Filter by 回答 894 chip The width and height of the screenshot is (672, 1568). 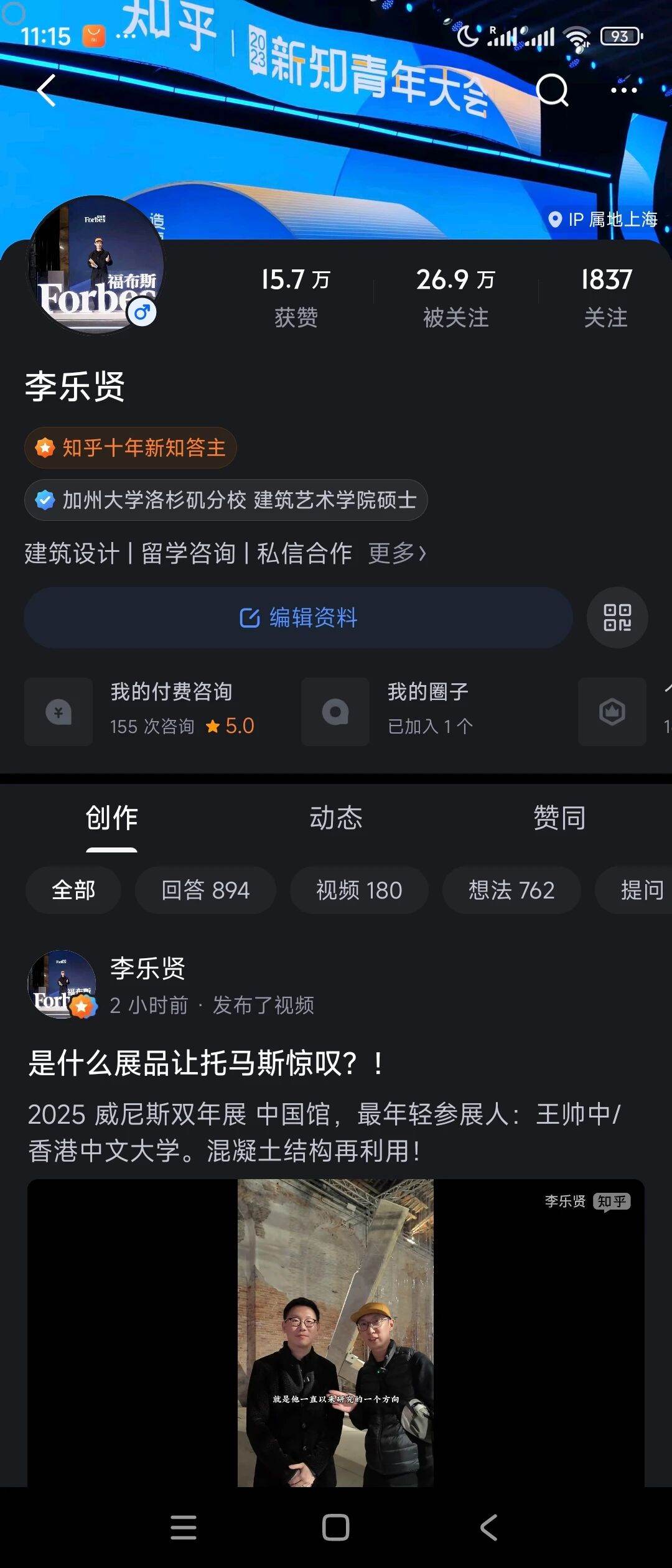click(205, 890)
